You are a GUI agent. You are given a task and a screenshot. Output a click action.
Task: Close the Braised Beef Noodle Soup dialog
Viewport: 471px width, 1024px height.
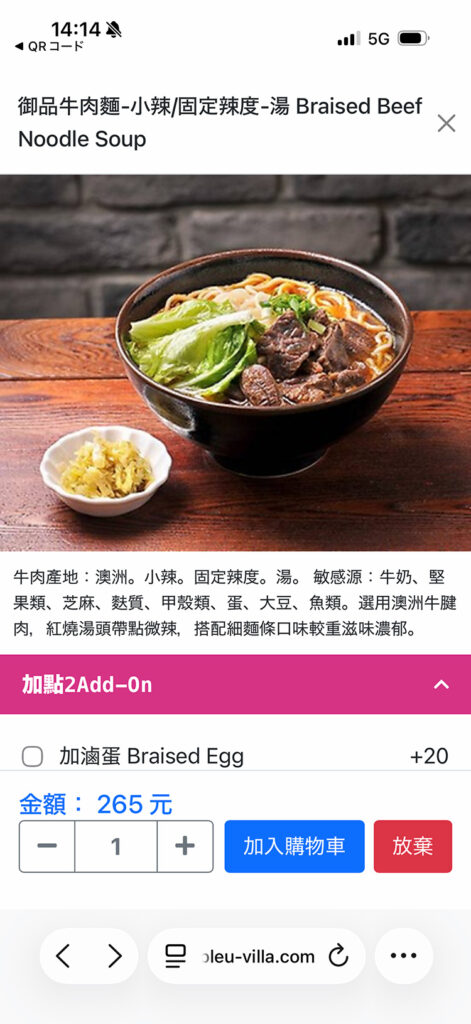click(x=446, y=123)
